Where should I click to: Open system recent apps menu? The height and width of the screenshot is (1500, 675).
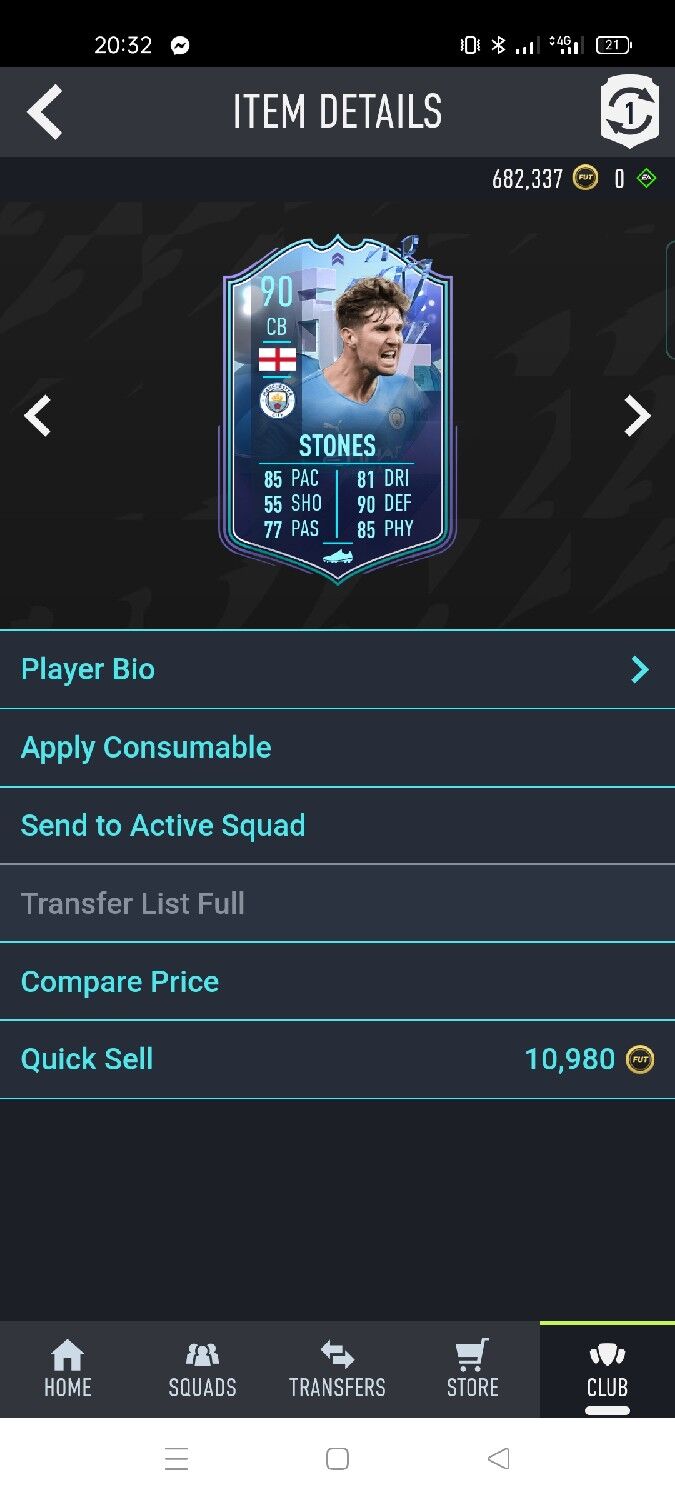(x=177, y=1459)
